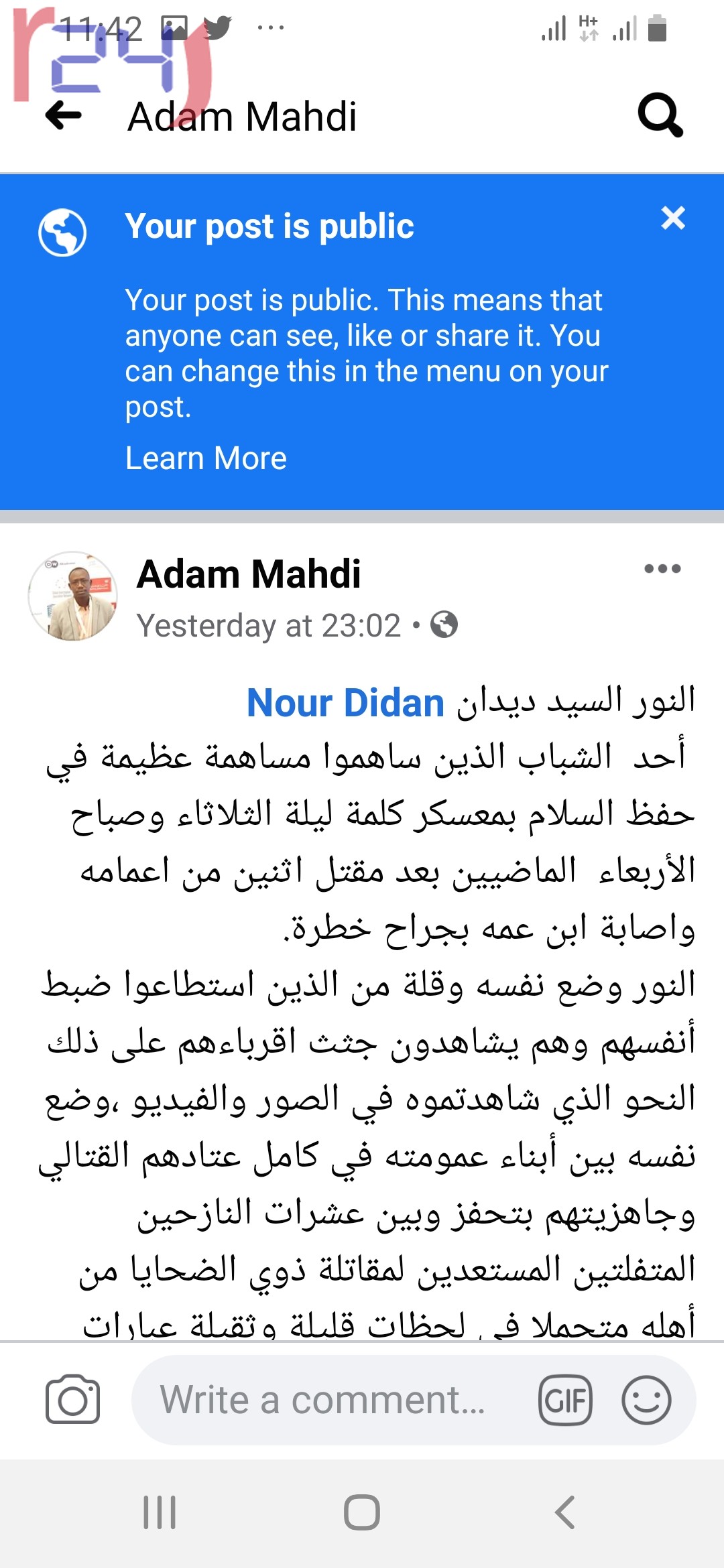Open search with the magnifier icon
This screenshot has height=1568, width=724.
tap(660, 115)
